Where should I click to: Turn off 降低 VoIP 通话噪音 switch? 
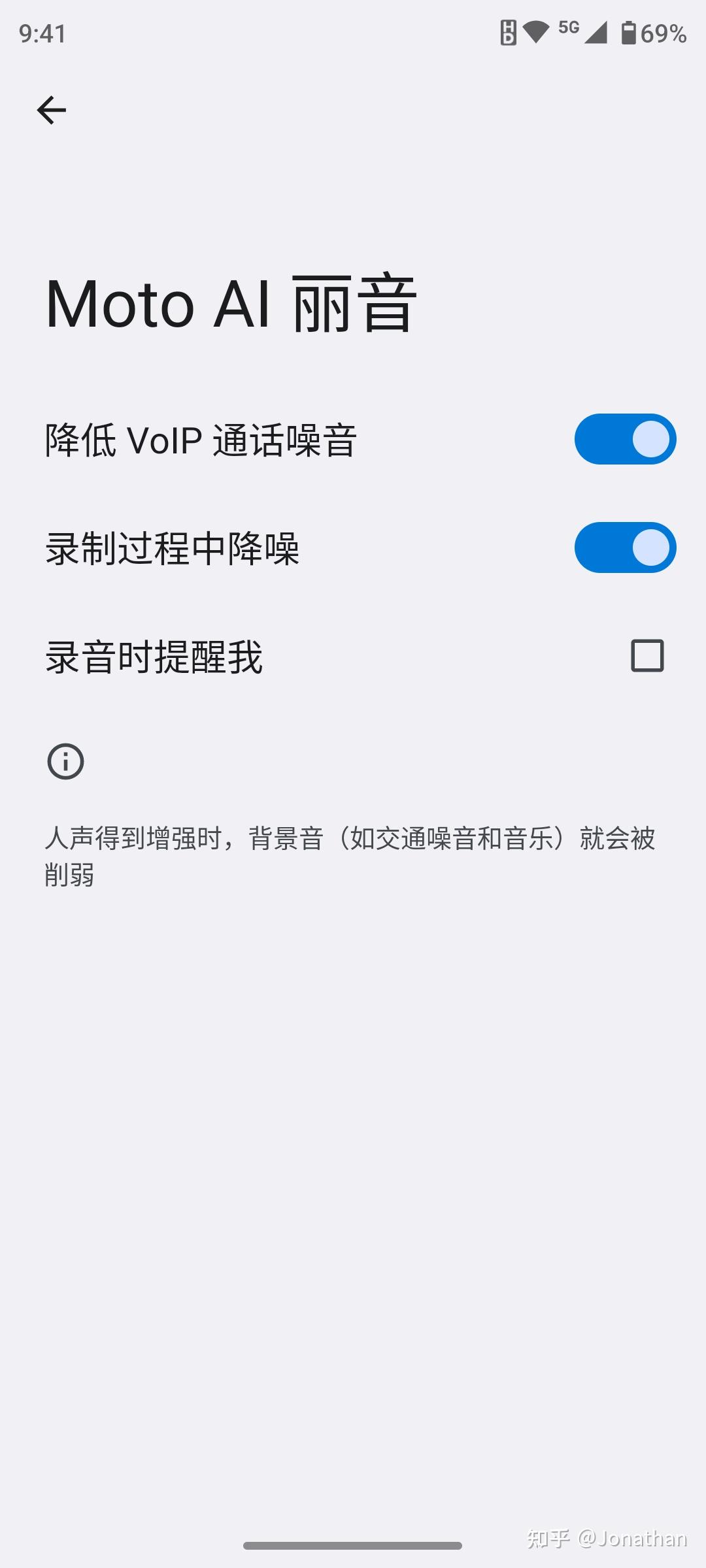click(625, 439)
